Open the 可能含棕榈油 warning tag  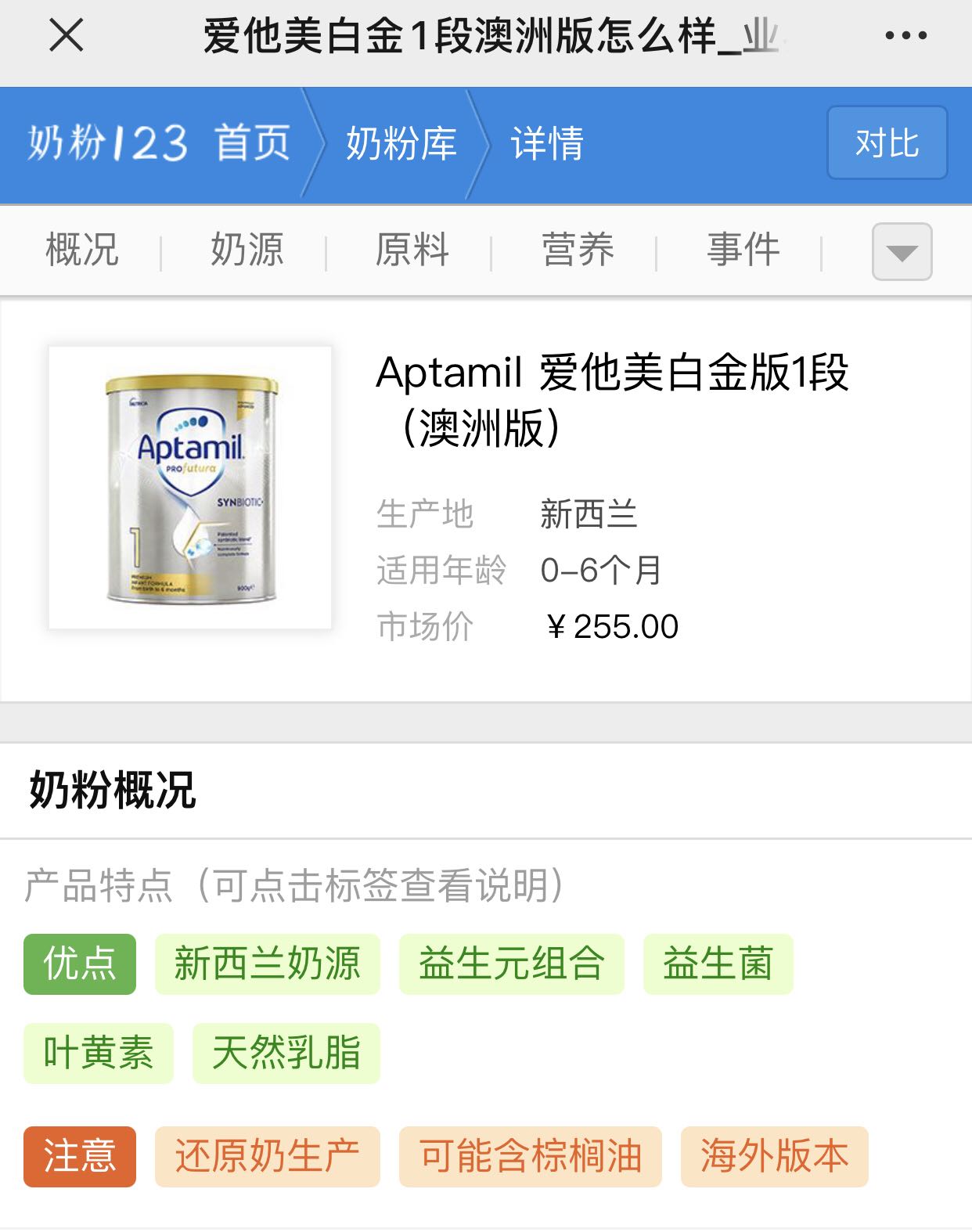coord(530,1156)
